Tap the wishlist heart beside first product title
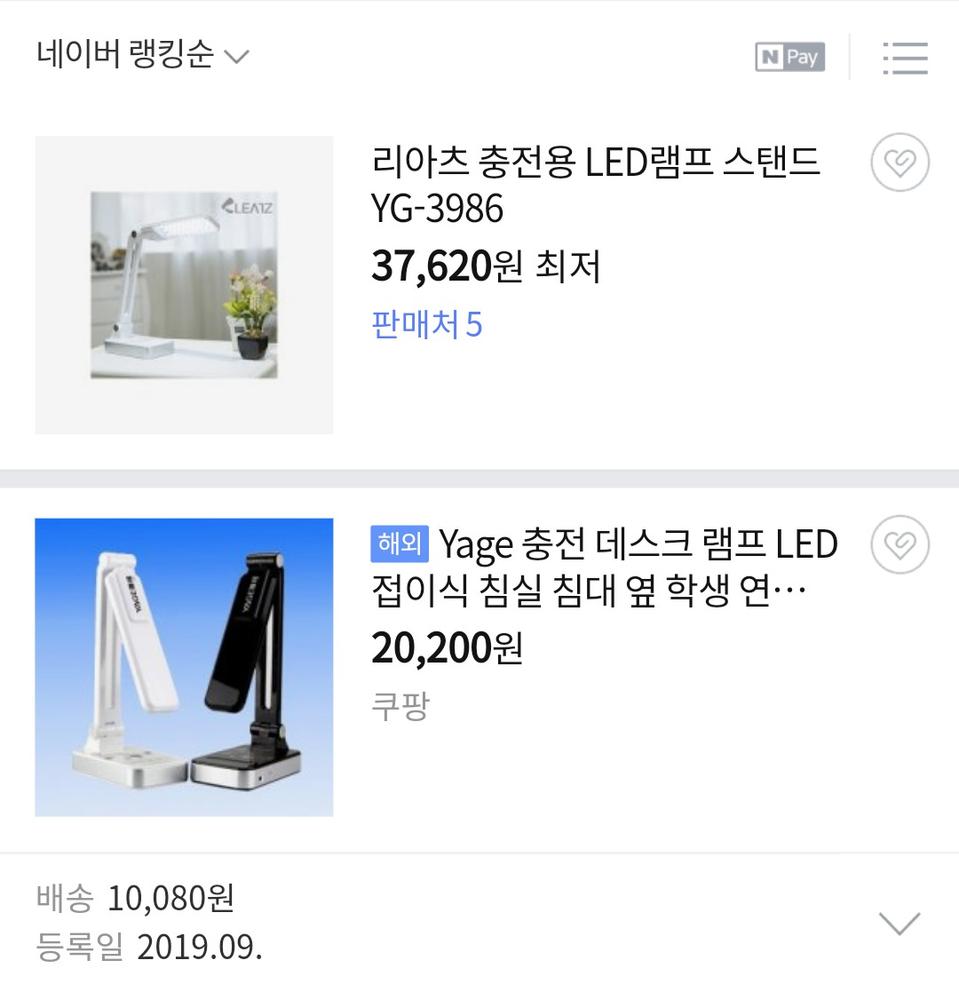The image size is (959, 992). tap(901, 163)
